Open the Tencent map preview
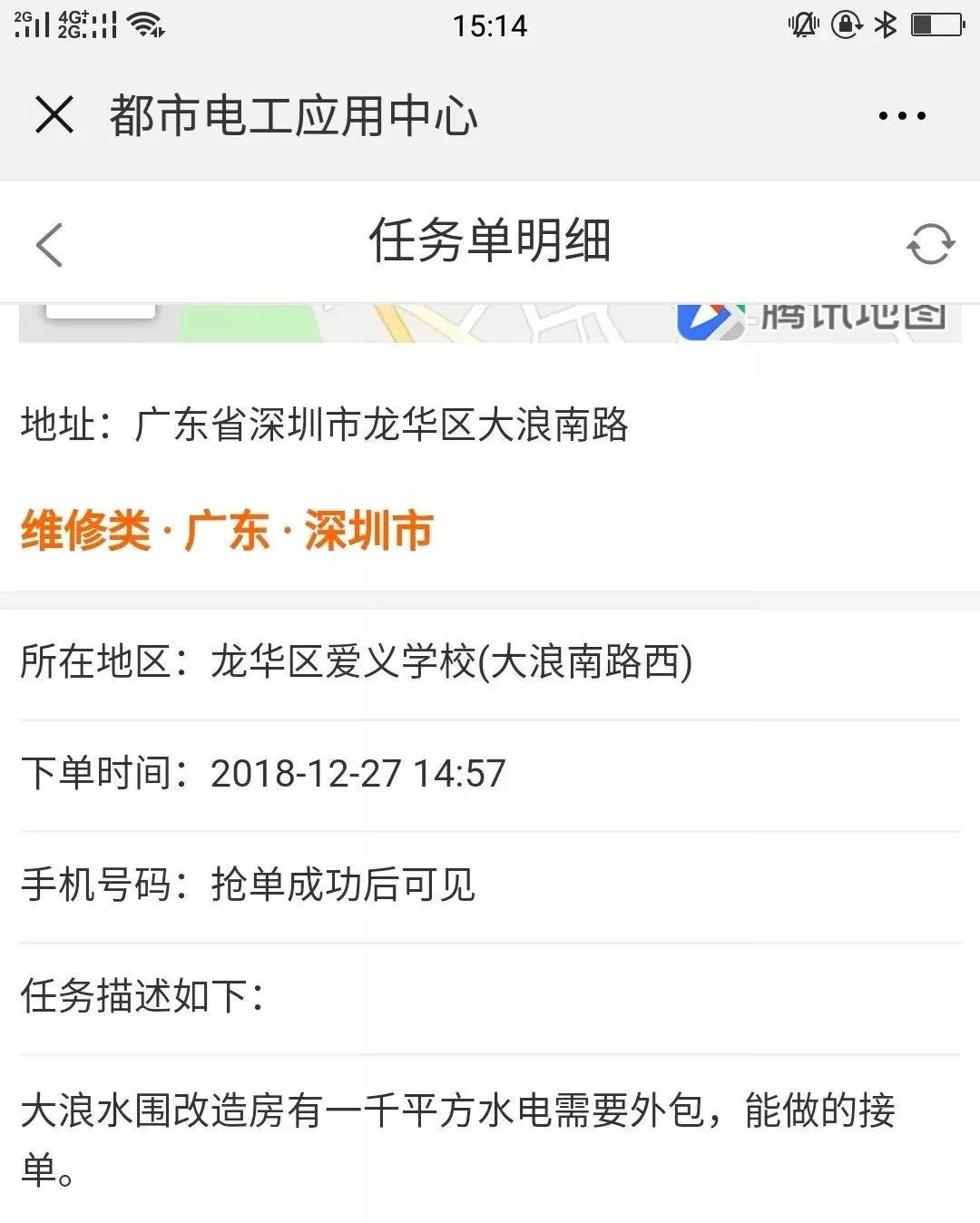The image size is (980, 1223). pos(490,324)
